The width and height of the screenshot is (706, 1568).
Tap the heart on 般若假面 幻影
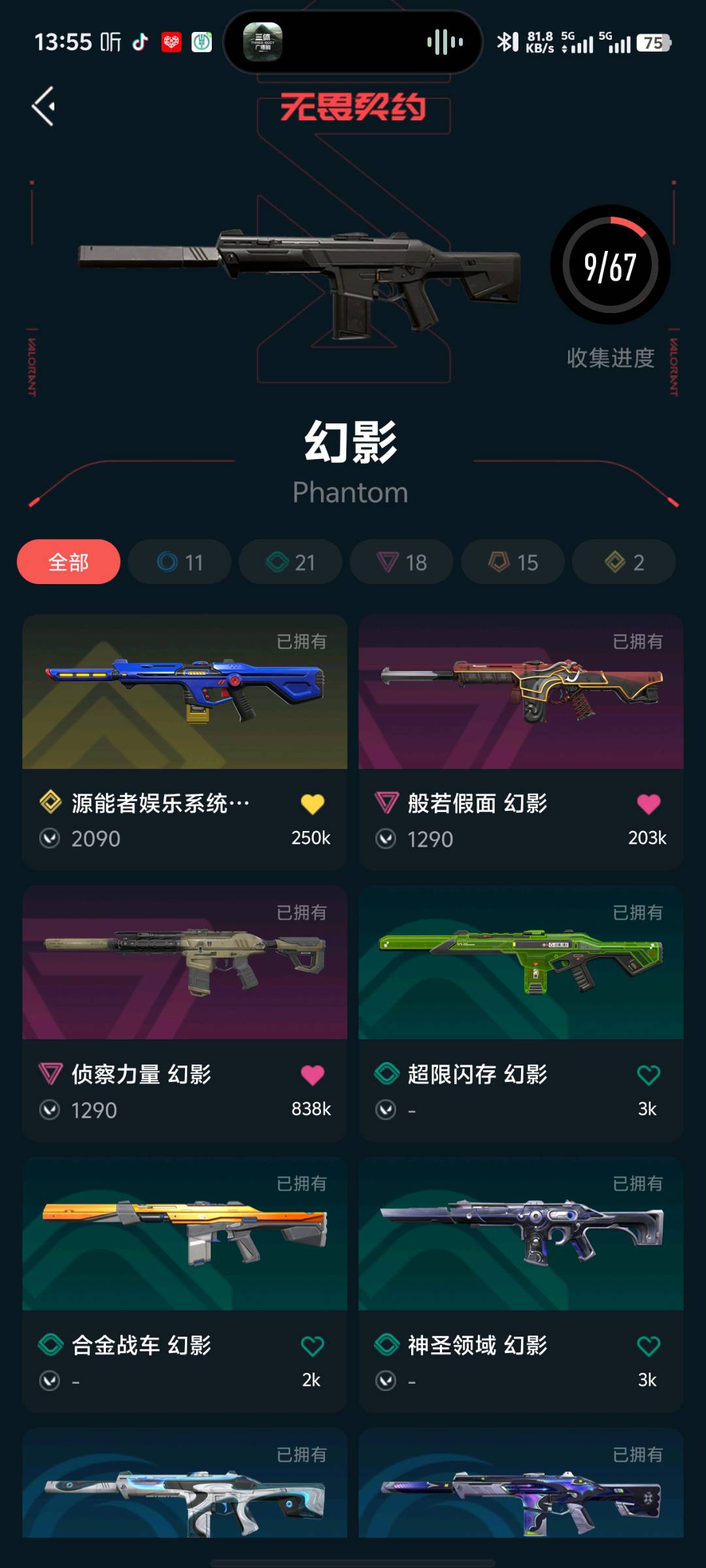pos(648,804)
